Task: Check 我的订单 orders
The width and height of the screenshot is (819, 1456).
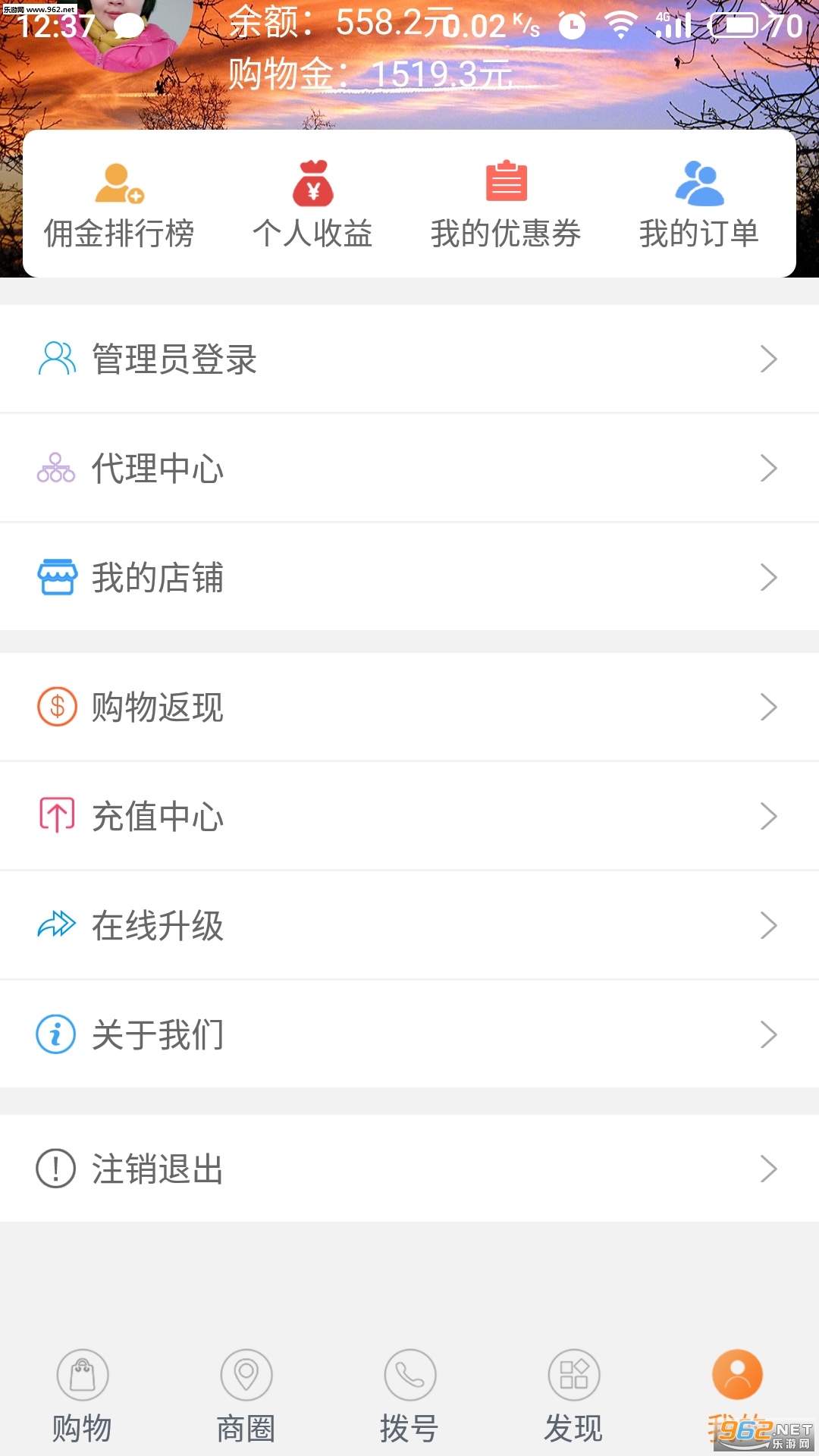Action: click(x=698, y=205)
